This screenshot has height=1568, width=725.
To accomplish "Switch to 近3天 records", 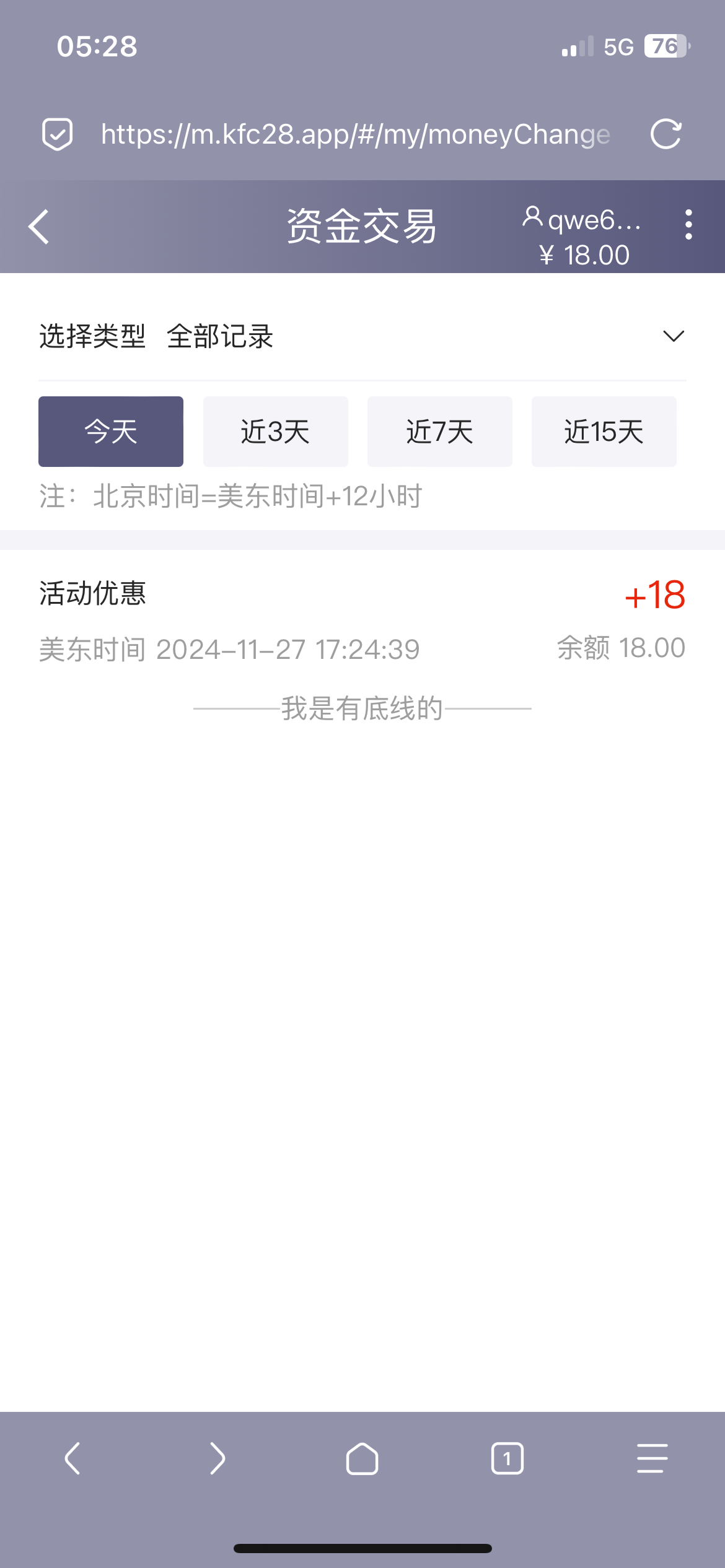I will coord(276,432).
